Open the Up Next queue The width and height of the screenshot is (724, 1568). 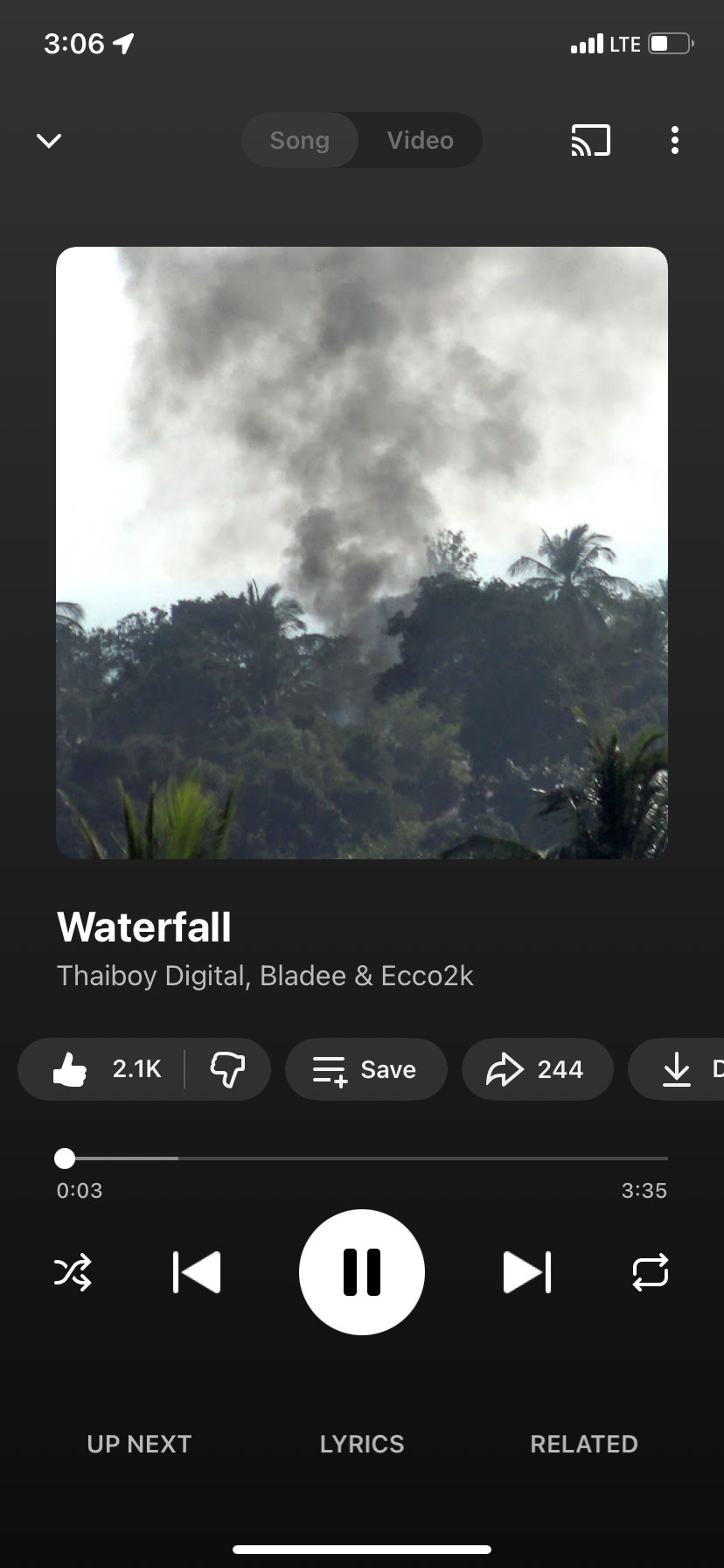pos(139,1444)
